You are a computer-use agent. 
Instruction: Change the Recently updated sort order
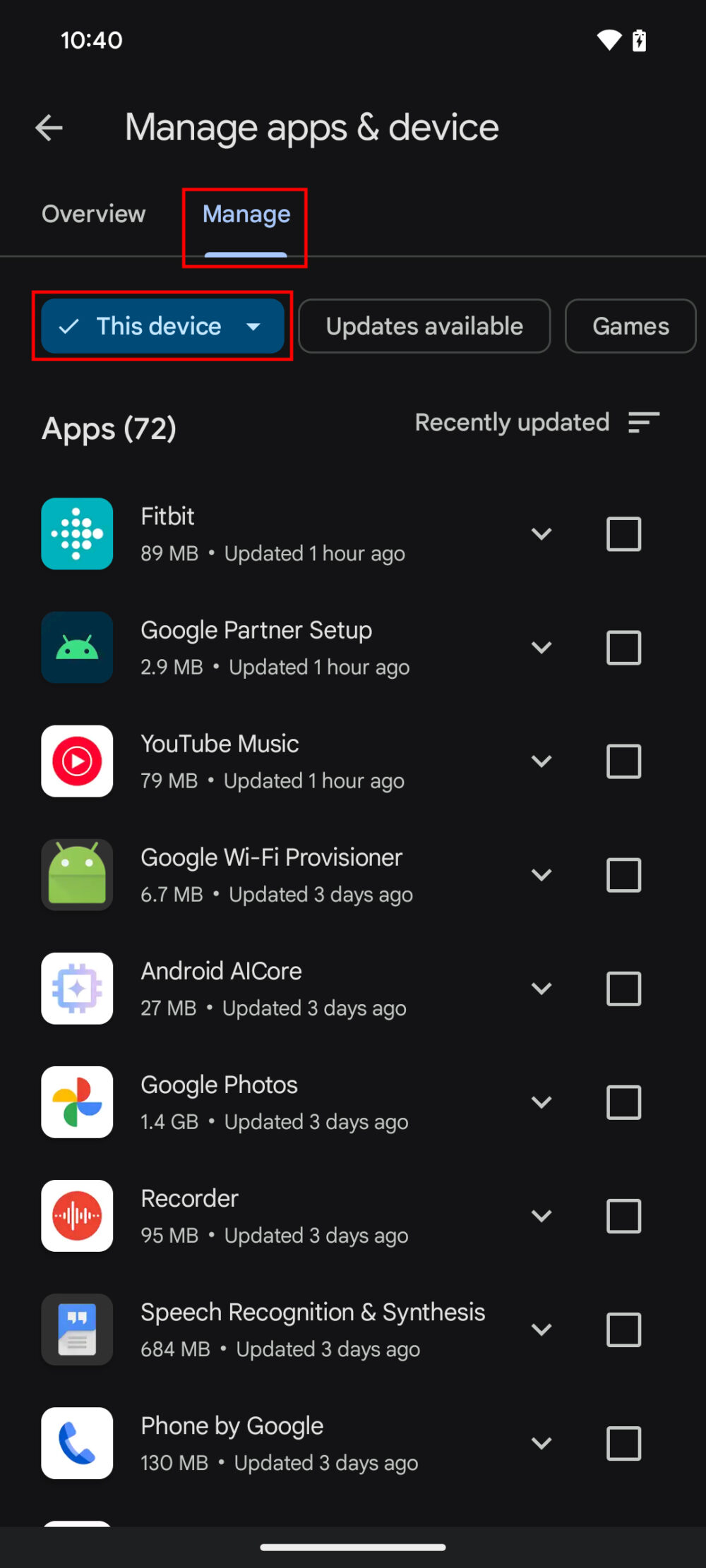(537, 423)
